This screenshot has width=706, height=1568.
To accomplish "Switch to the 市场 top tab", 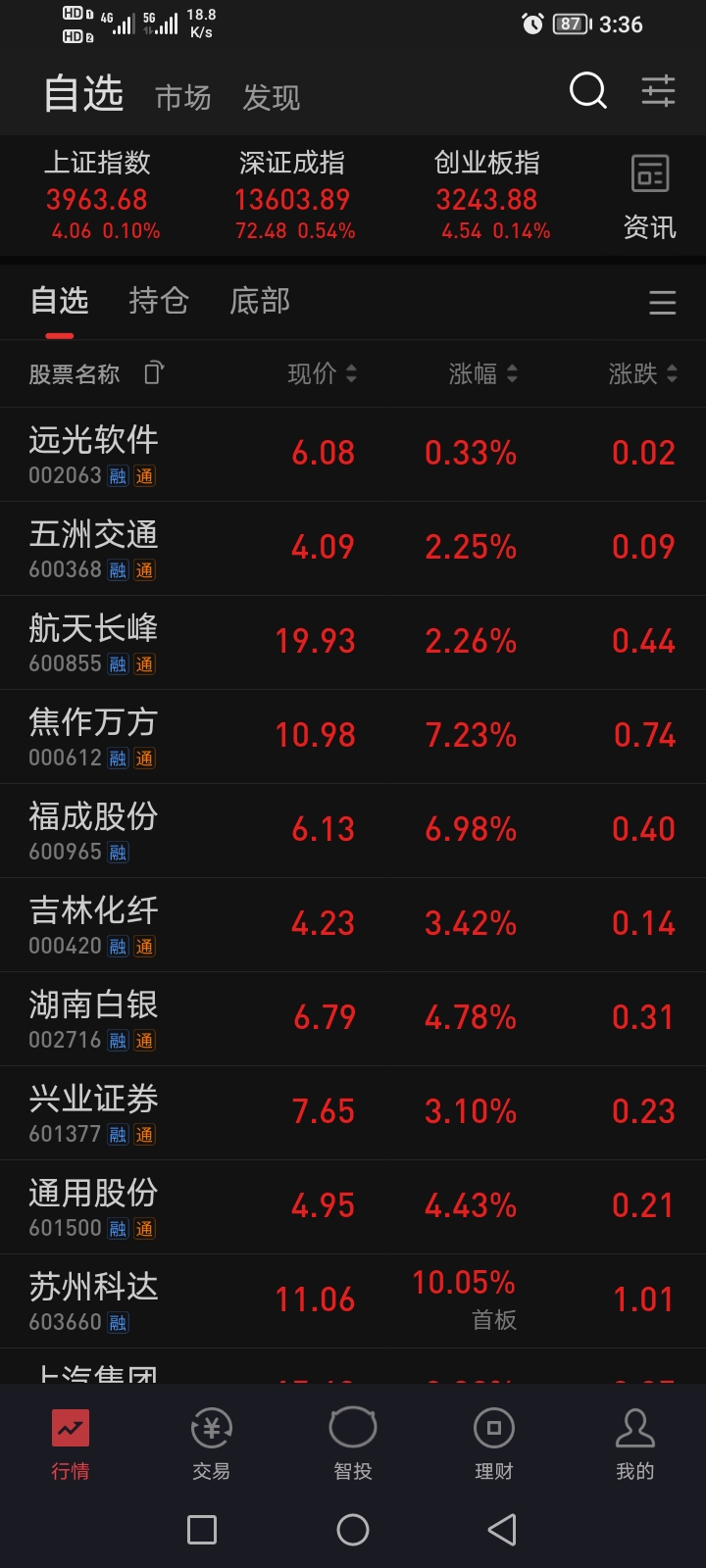I will pos(183,97).
